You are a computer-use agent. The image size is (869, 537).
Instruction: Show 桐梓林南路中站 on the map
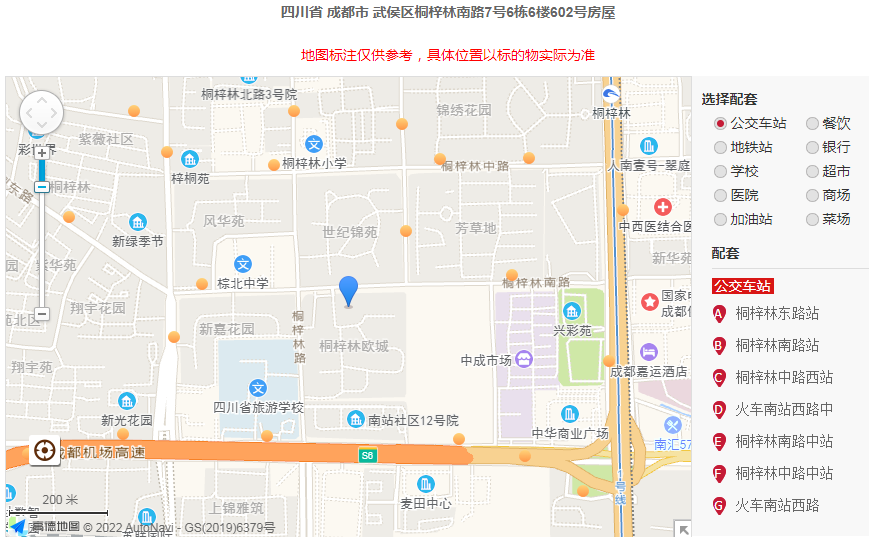pos(784,441)
